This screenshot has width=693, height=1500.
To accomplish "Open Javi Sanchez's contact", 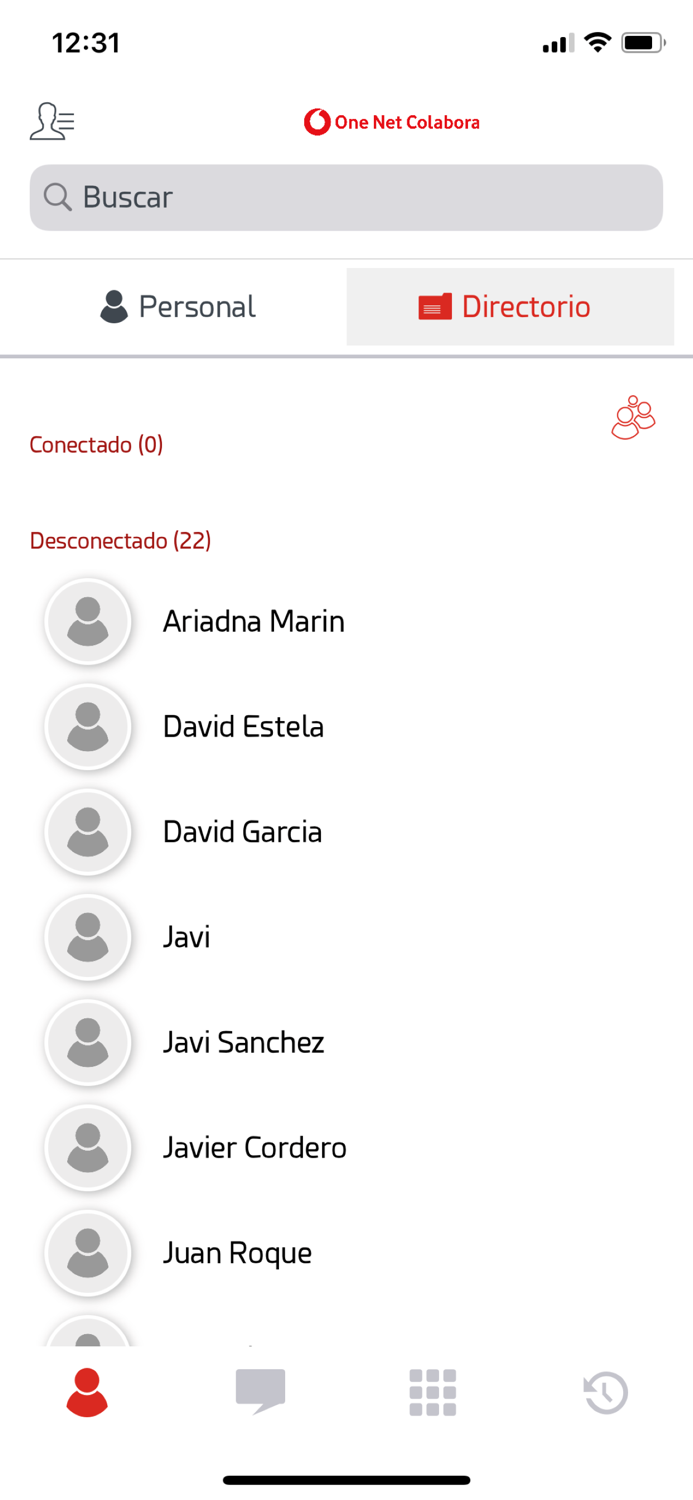I will [346, 1042].
